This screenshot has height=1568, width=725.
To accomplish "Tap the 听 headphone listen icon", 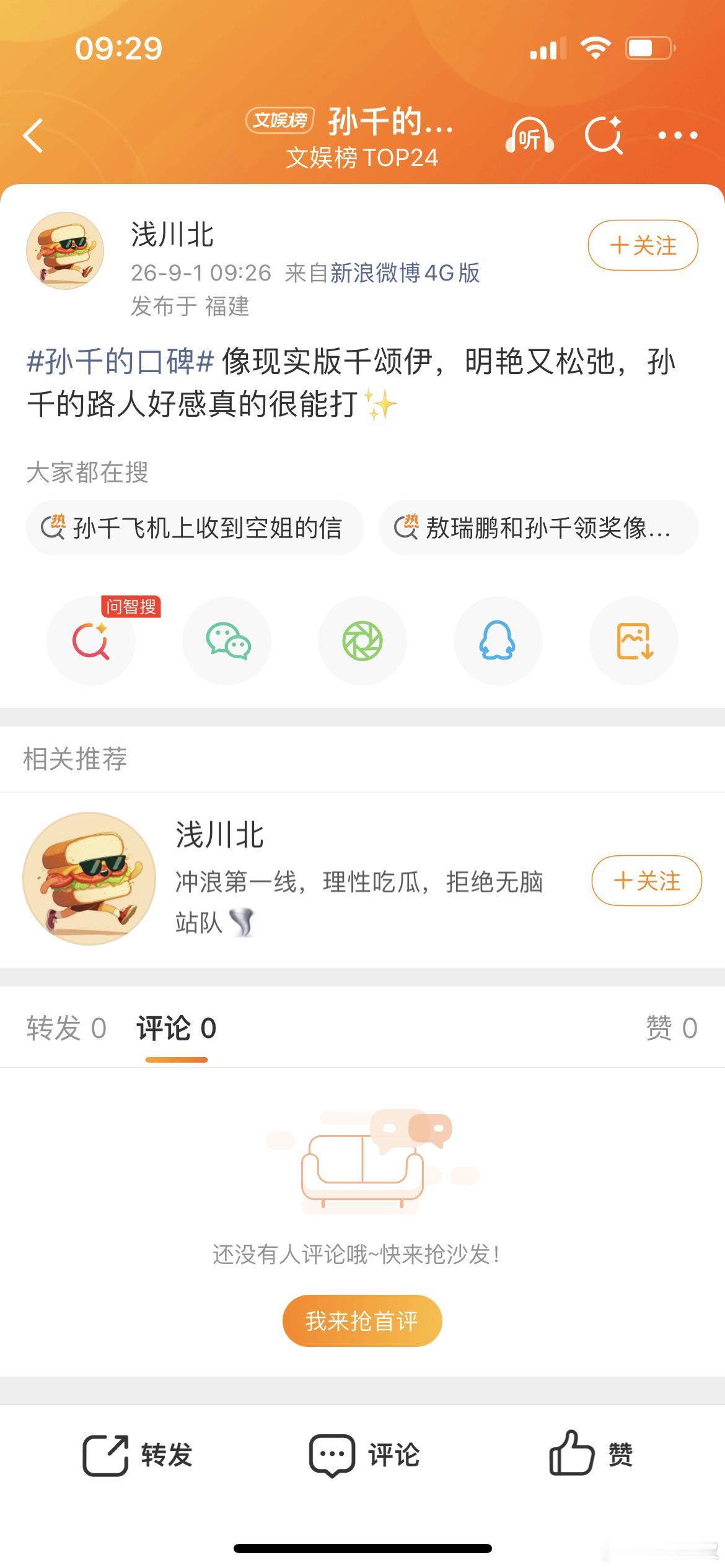I will [529, 135].
